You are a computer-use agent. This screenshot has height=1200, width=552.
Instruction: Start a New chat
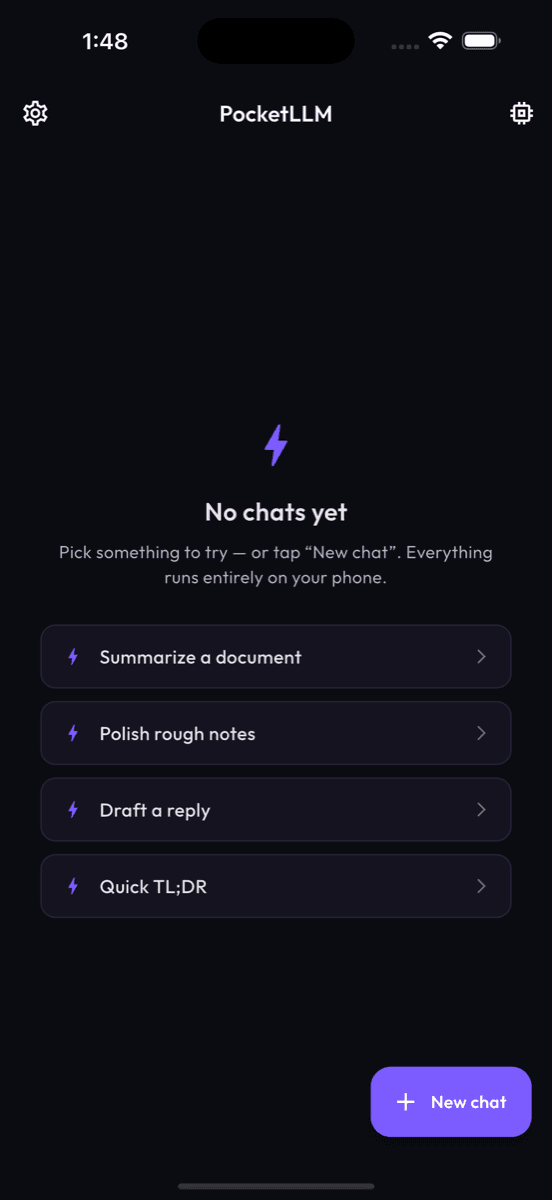[451, 1102]
